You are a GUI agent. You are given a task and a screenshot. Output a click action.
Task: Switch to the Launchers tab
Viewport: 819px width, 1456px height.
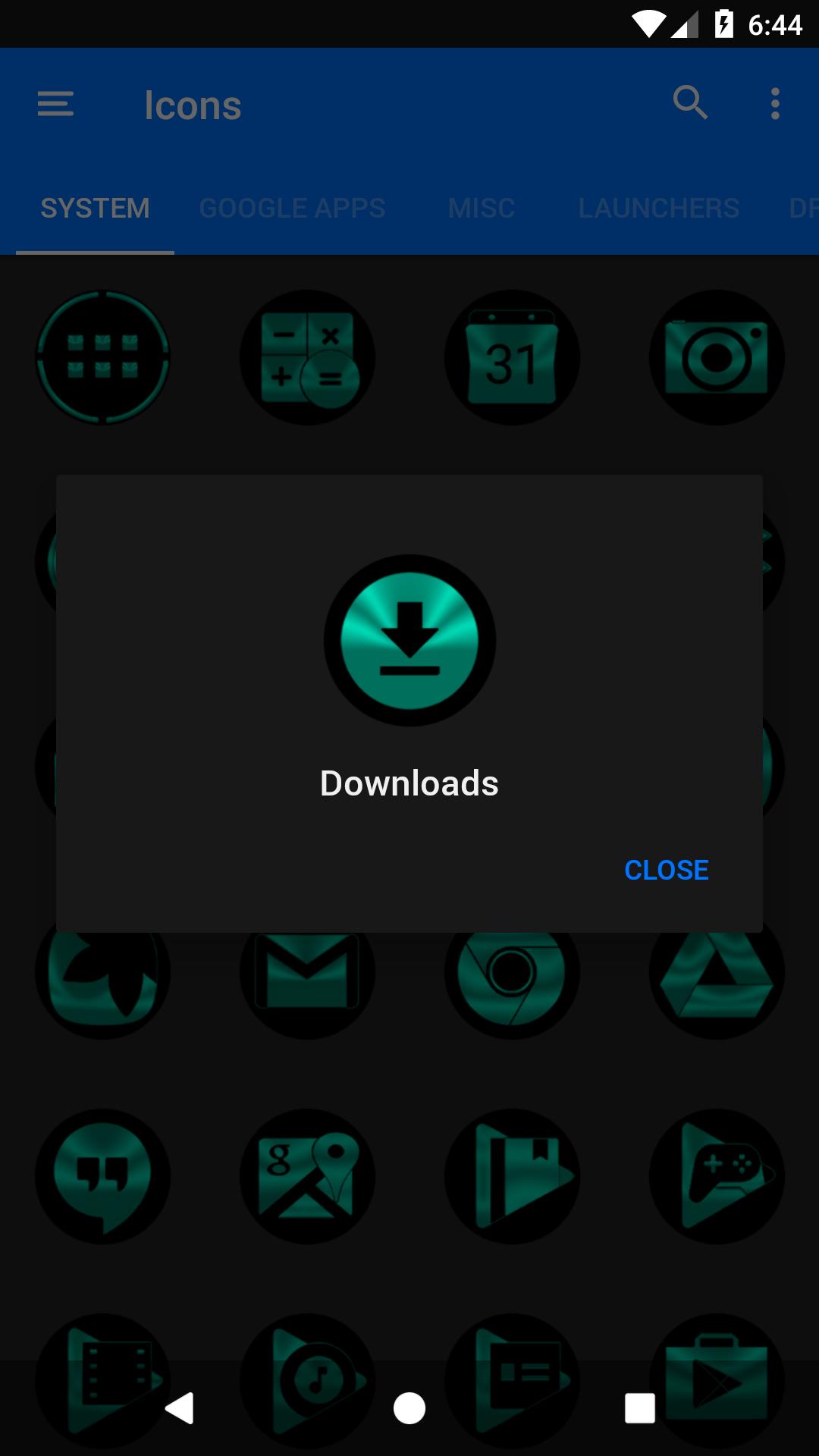pyautogui.click(x=659, y=208)
